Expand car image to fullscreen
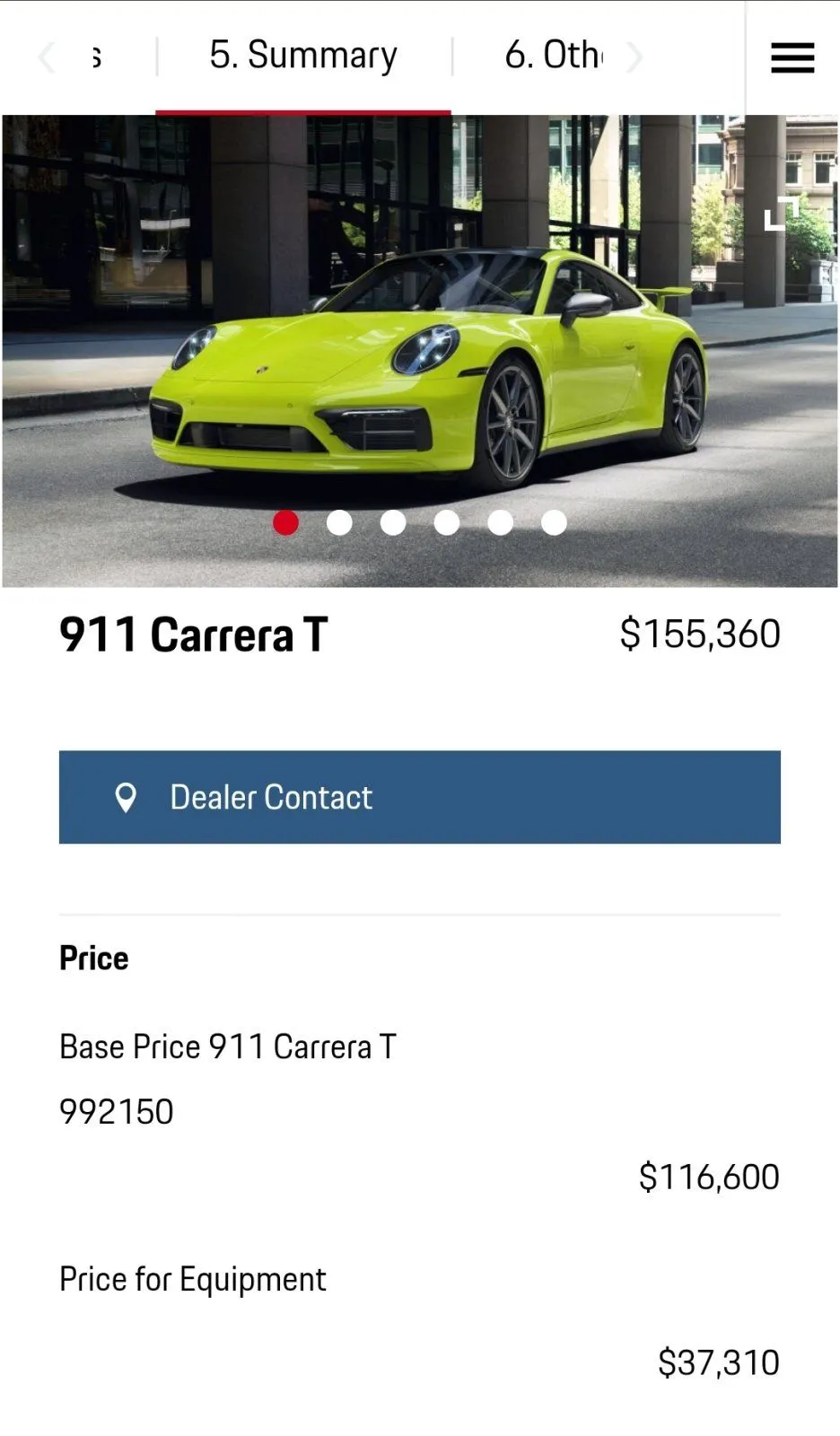840x1436 pixels. tap(781, 214)
